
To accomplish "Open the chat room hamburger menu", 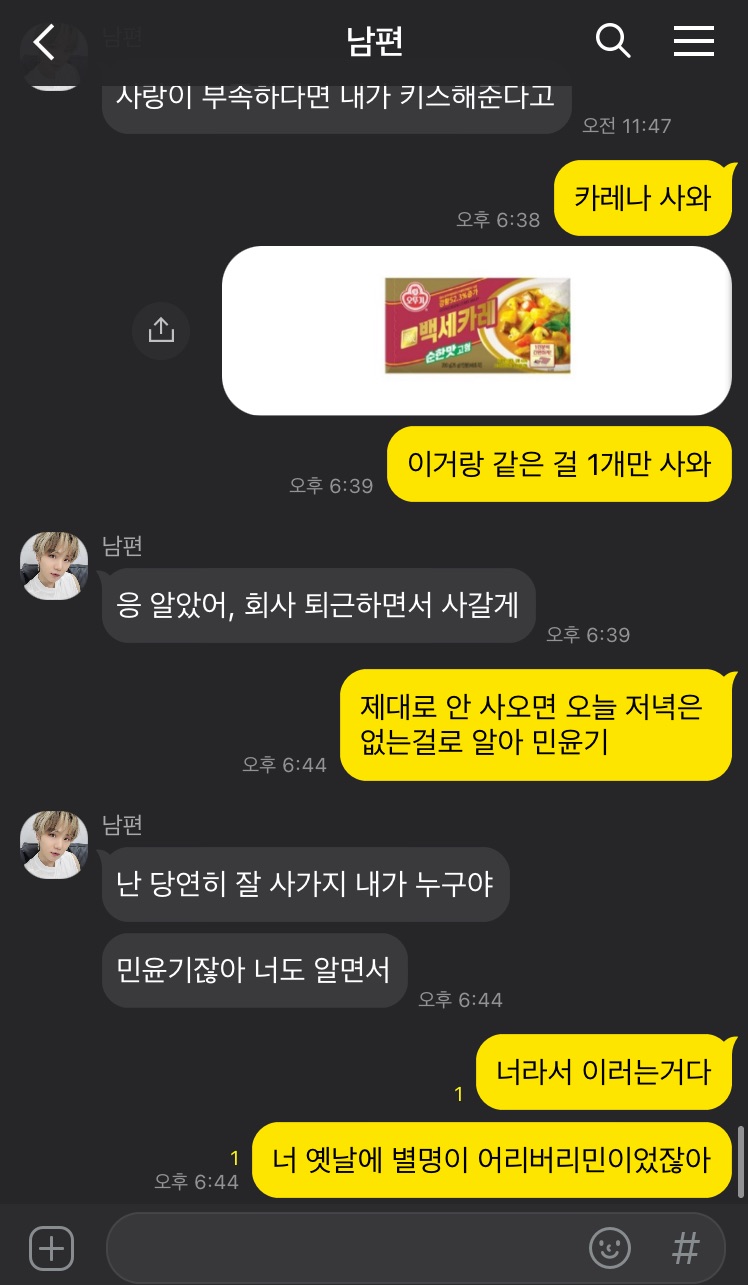I will (693, 41).
